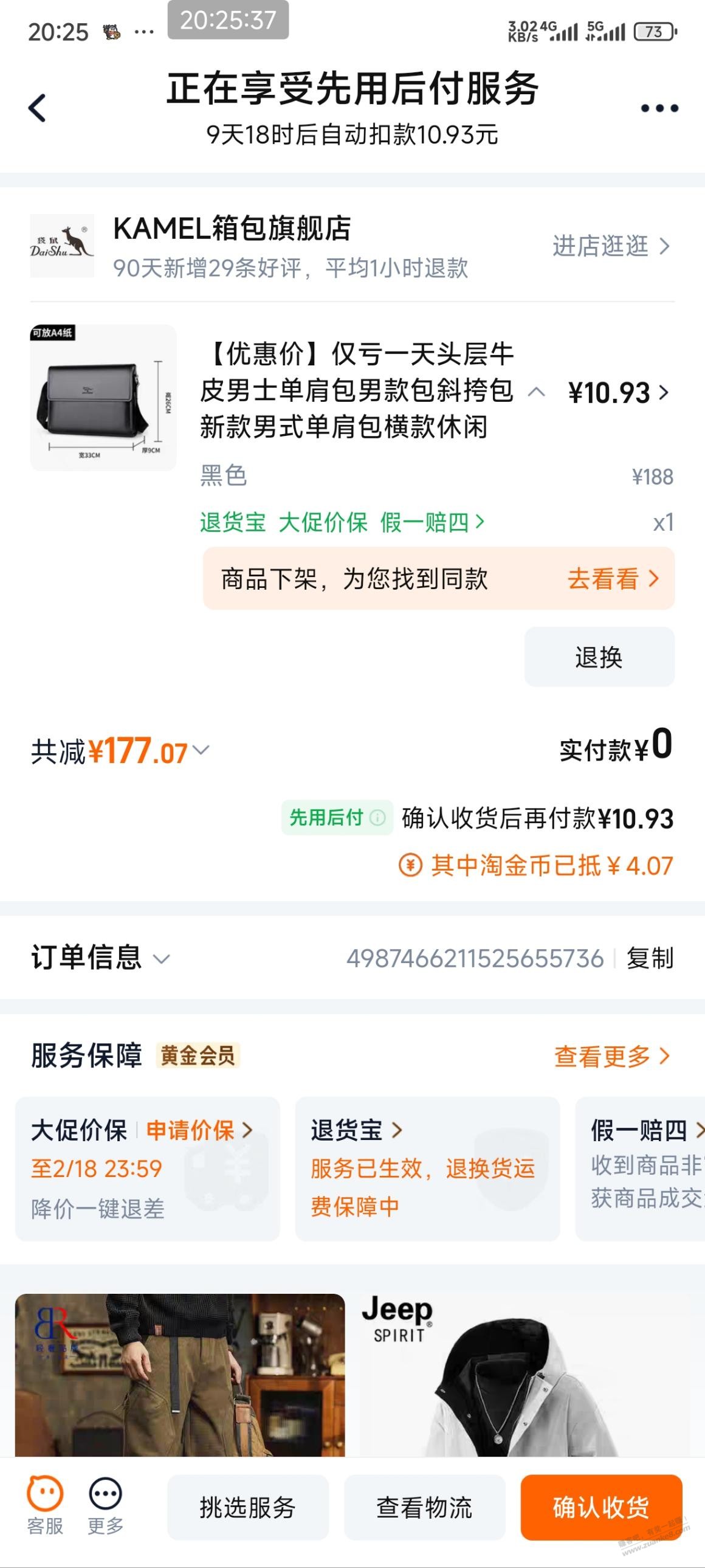
Task: Open the black shoulder bag product image
Action: [103, 398]
